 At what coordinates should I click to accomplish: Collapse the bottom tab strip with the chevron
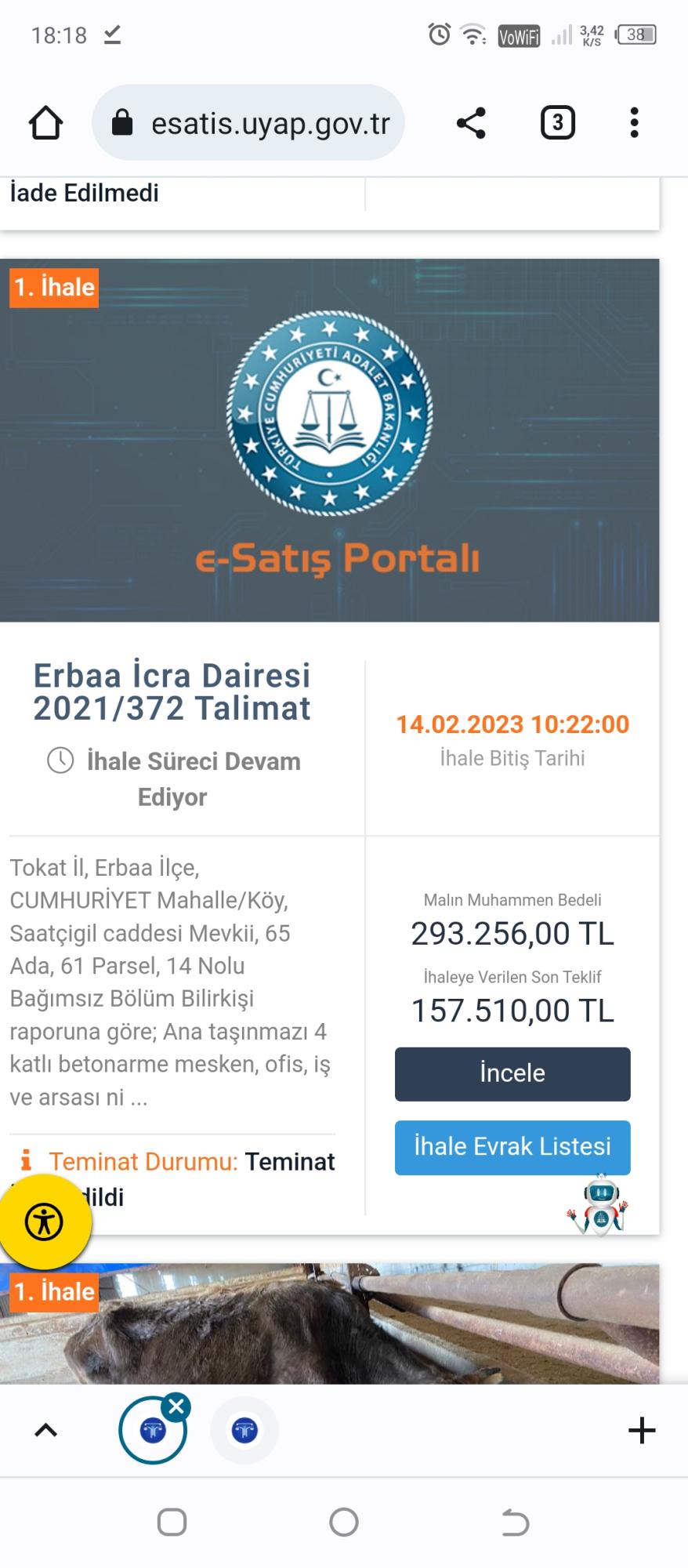coord(45,1428)
